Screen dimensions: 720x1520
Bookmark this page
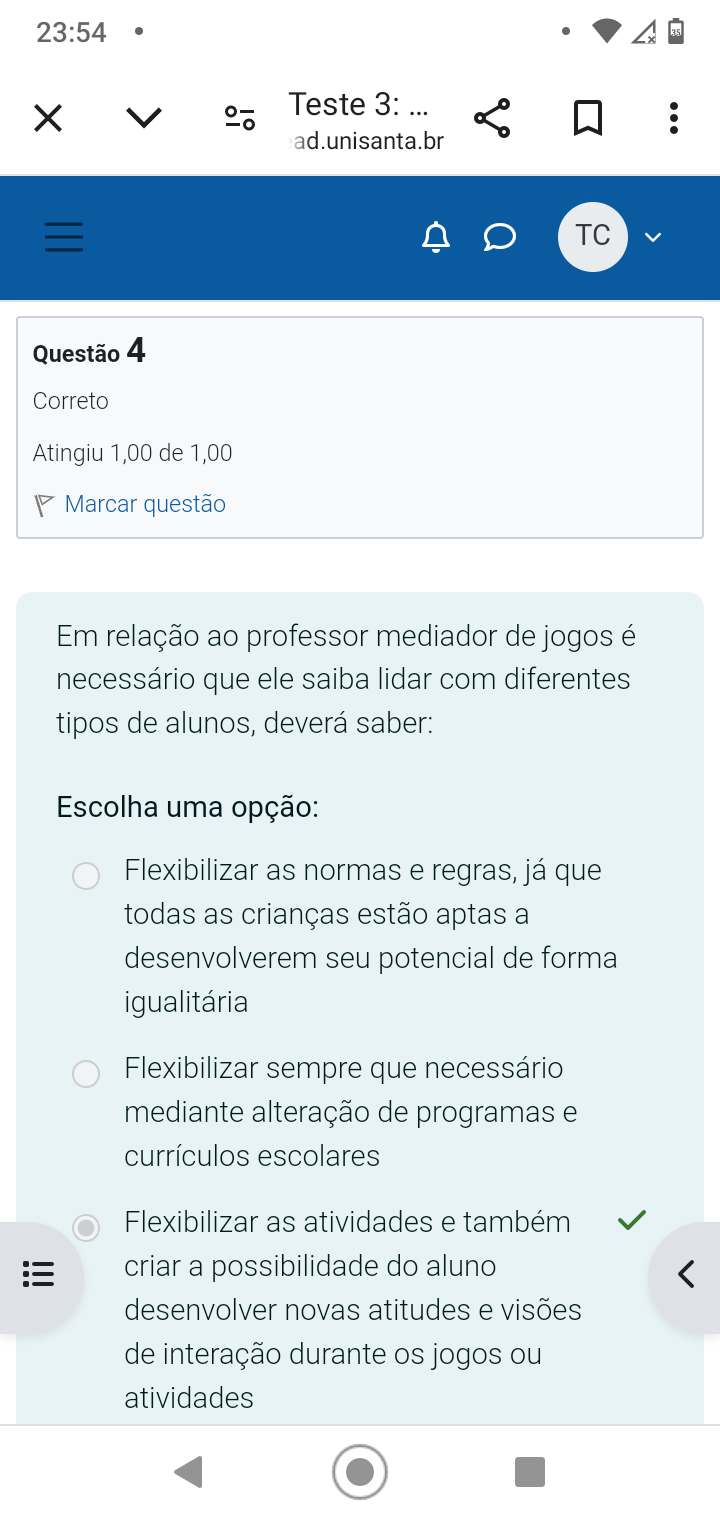tap(588, 119)
